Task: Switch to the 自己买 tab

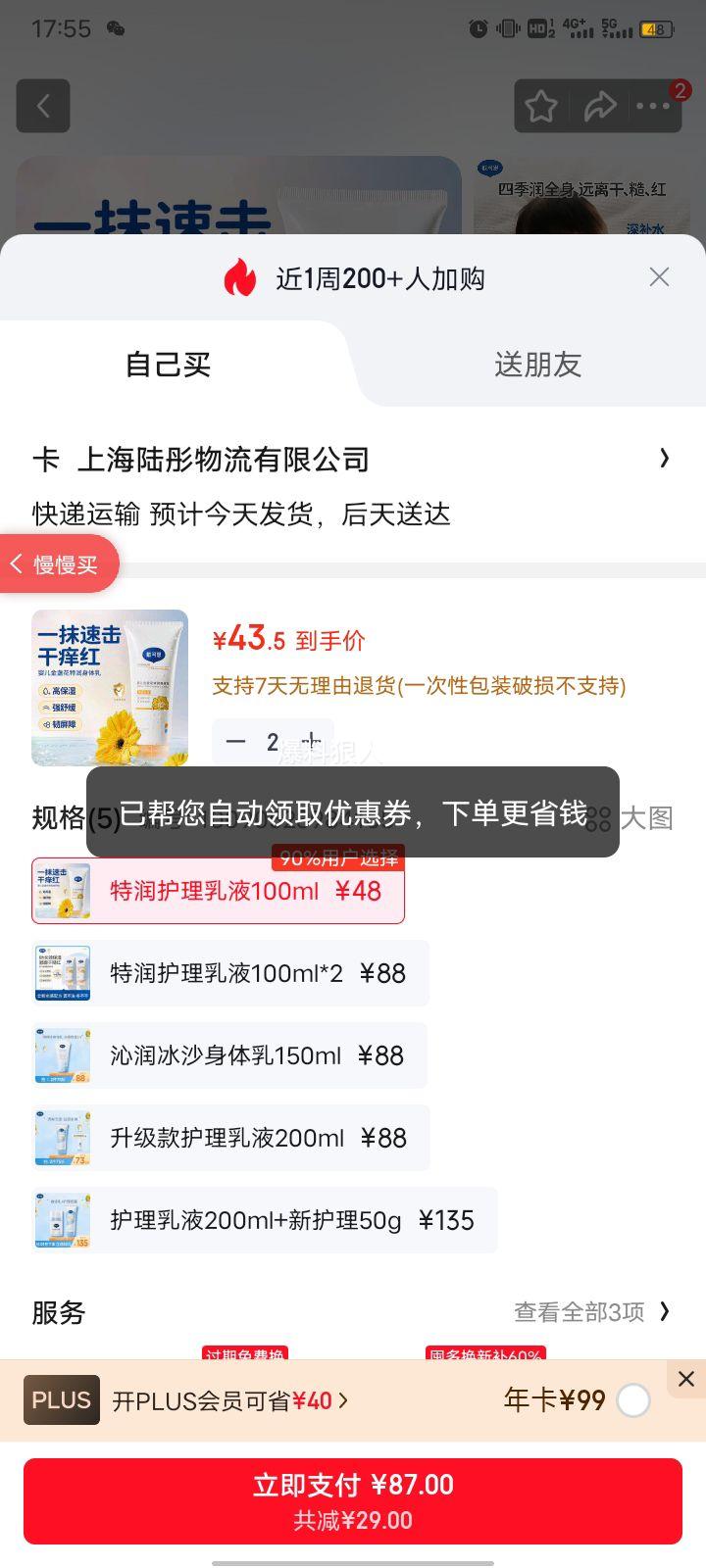Action: 169,365
